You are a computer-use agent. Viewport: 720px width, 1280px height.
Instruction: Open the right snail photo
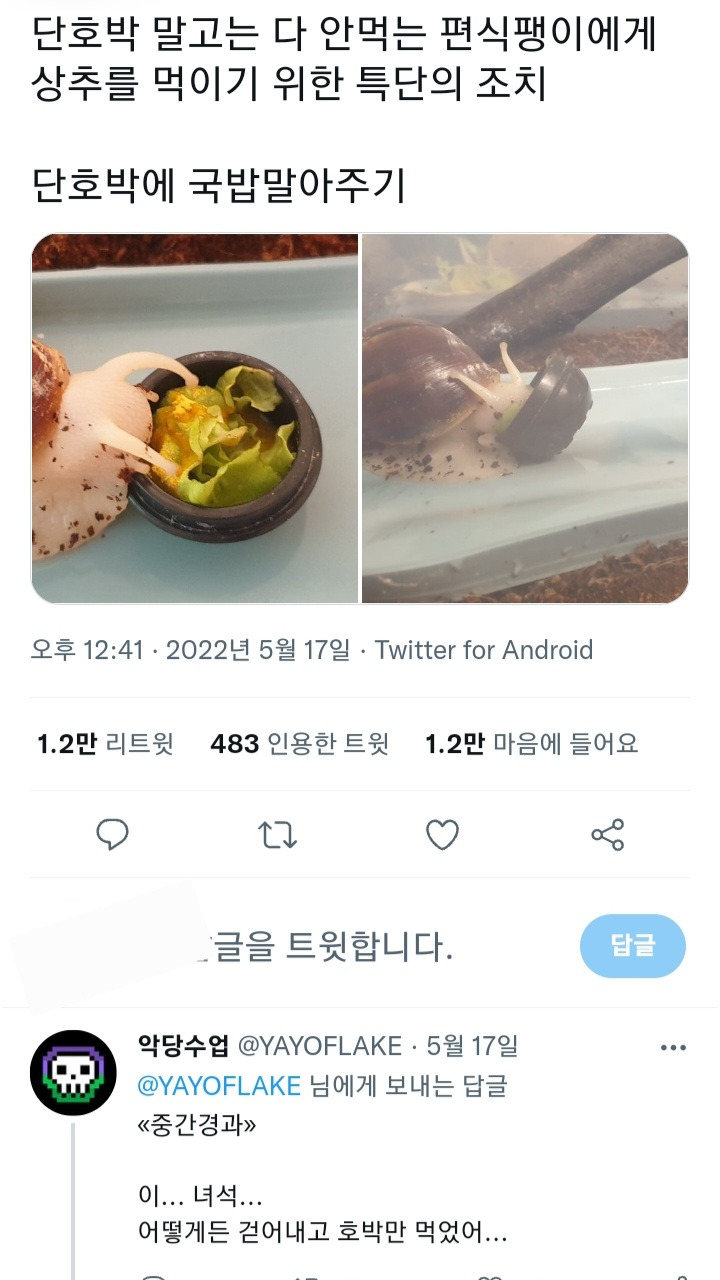pos(524,419)
